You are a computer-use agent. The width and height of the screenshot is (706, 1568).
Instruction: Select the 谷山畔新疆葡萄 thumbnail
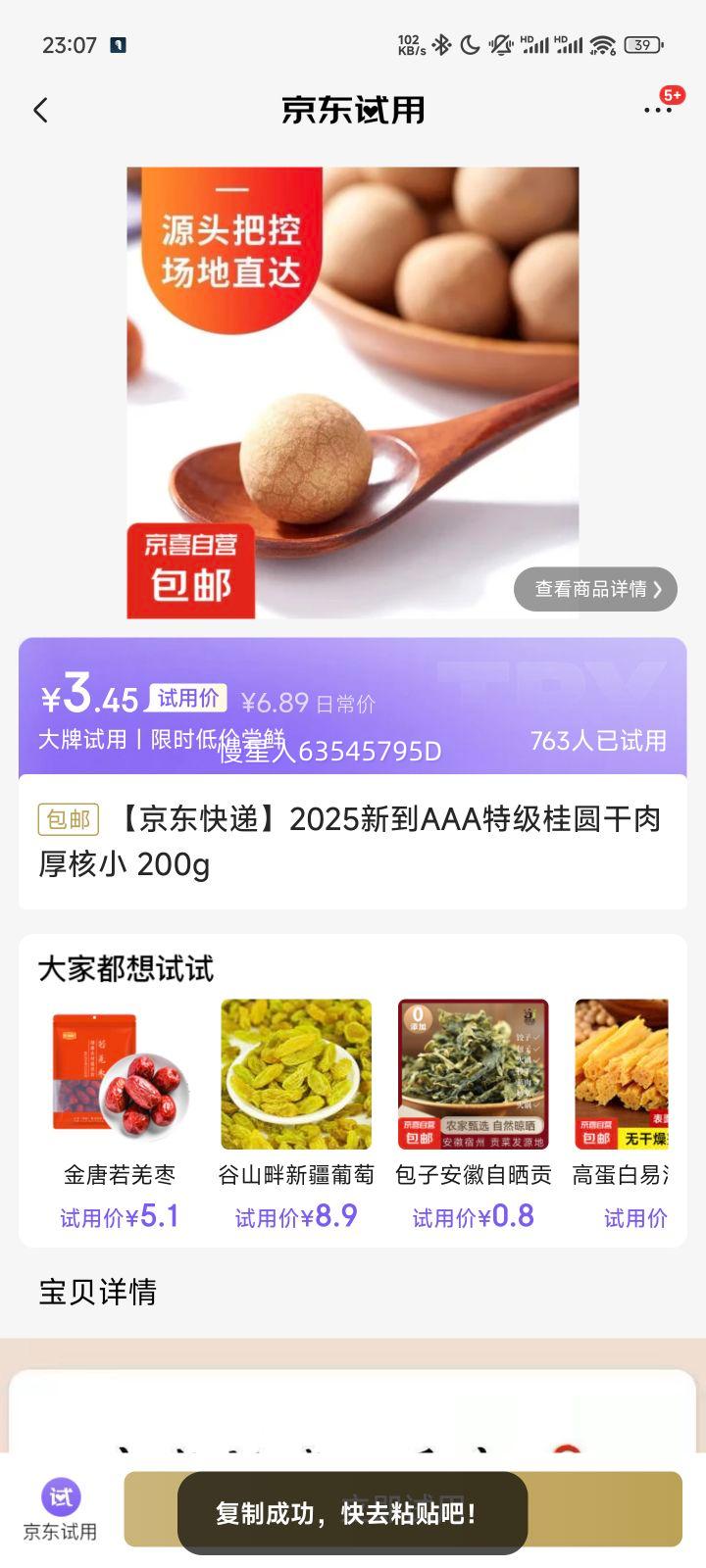coord(295,1073)
